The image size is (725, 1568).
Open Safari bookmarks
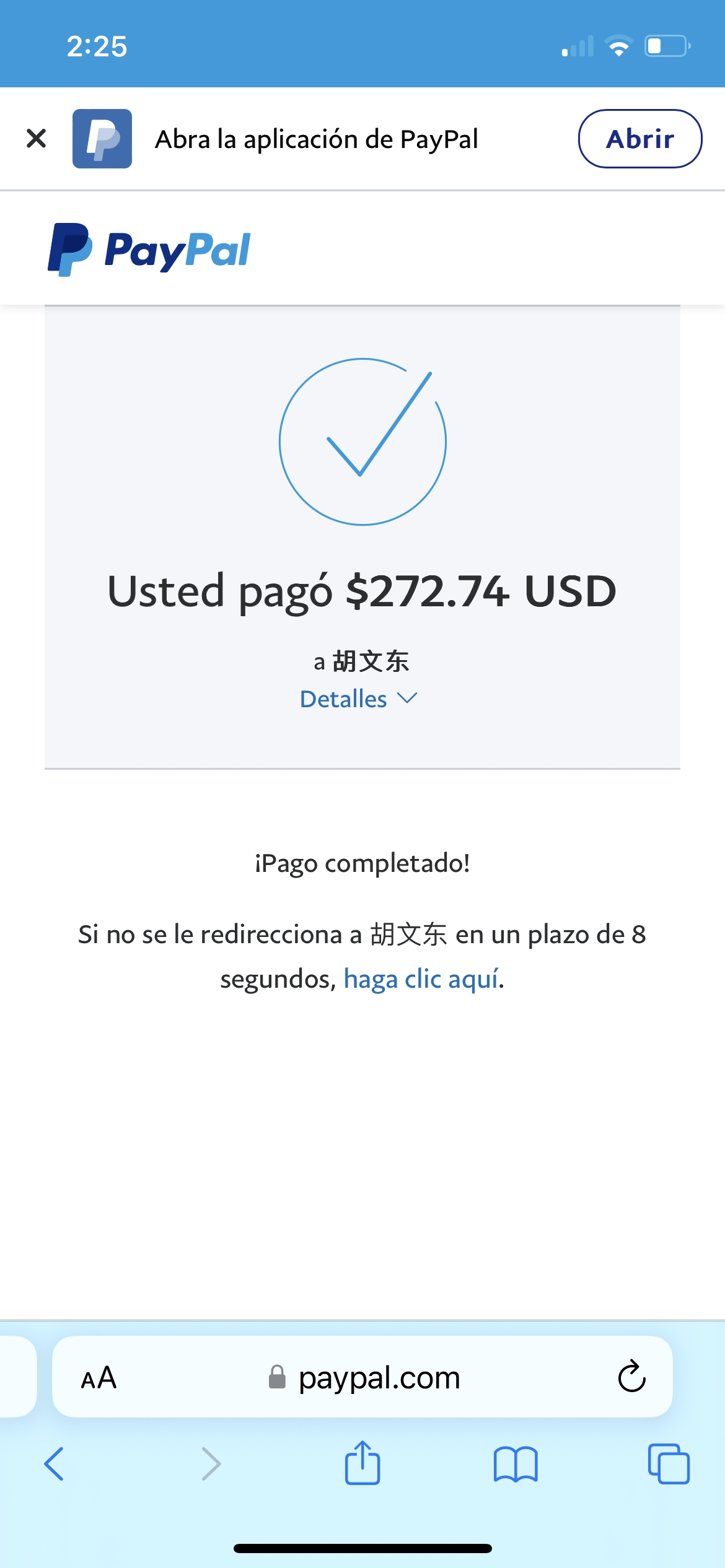[516, 1465]
